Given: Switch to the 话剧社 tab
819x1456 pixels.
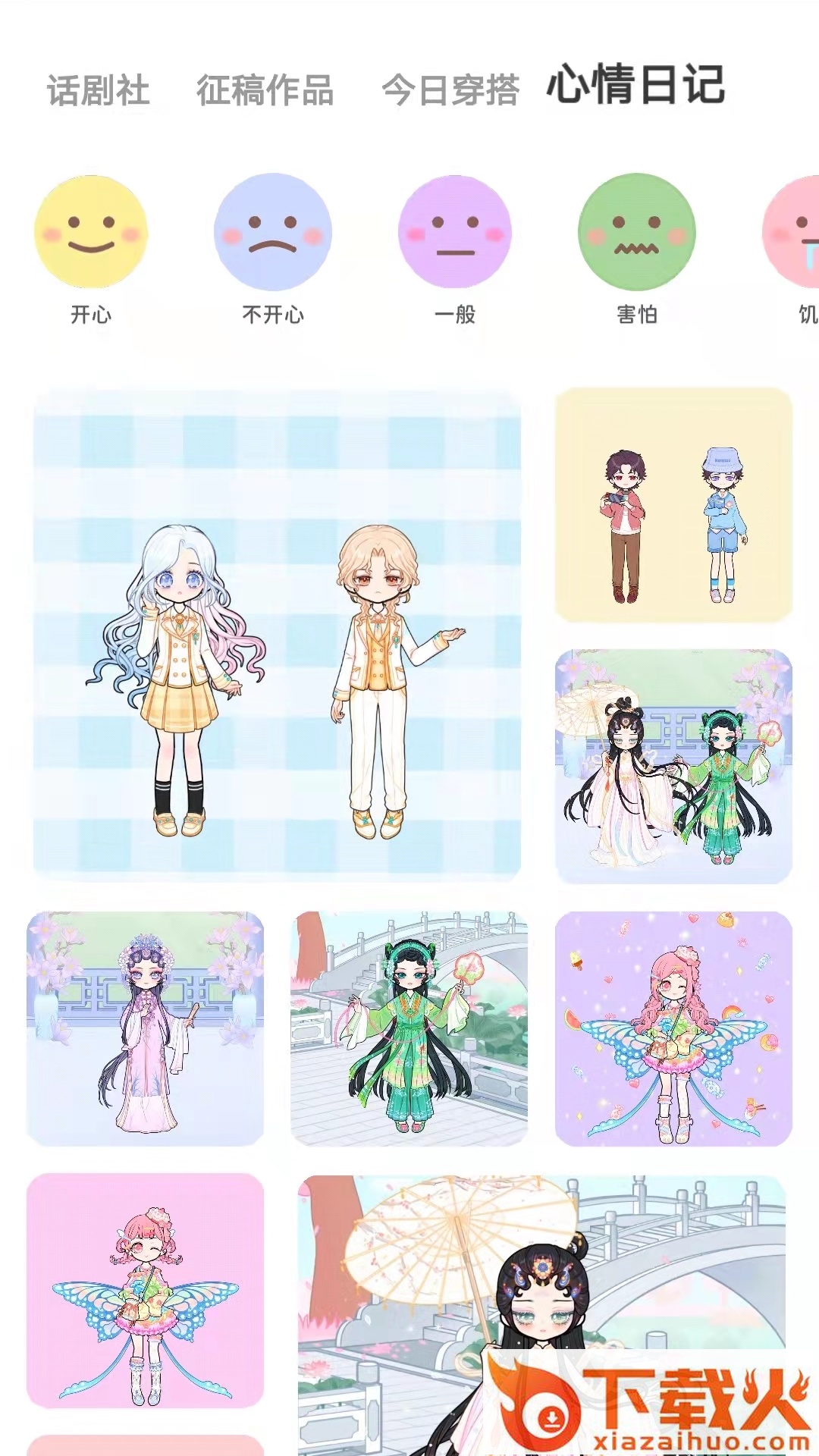Looking at the screenshot, I should click(98, 91).
